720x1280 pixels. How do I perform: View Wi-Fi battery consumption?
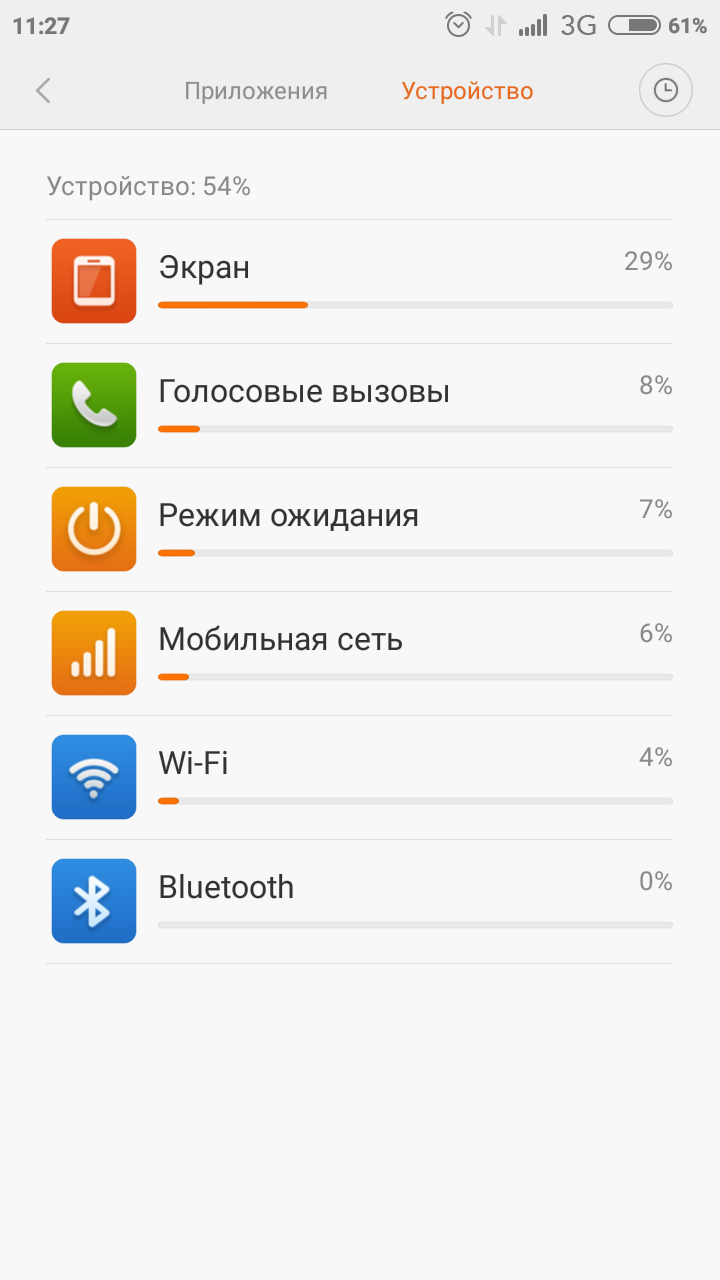click(x=359, y=778)
